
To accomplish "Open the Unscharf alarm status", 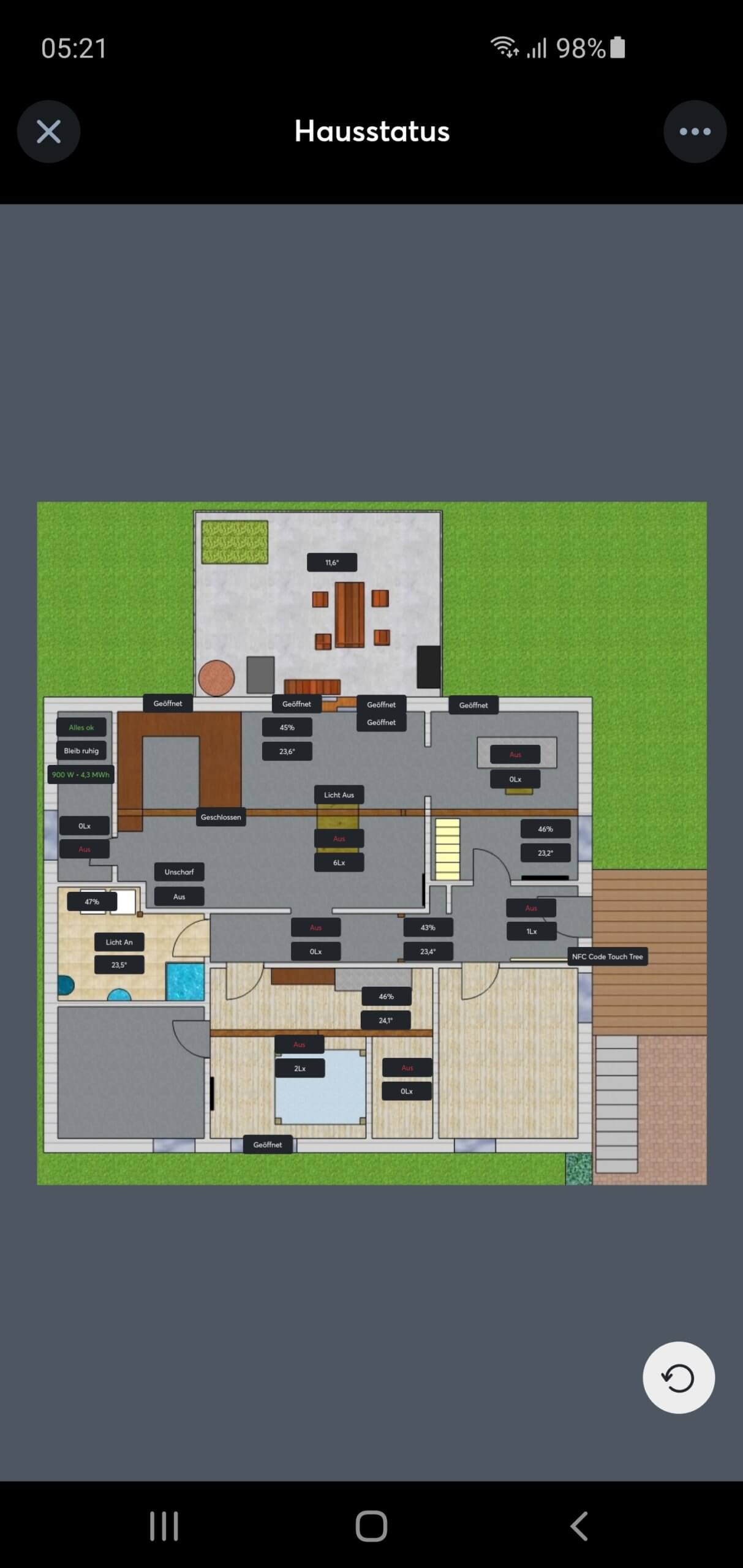I will 179,872.
